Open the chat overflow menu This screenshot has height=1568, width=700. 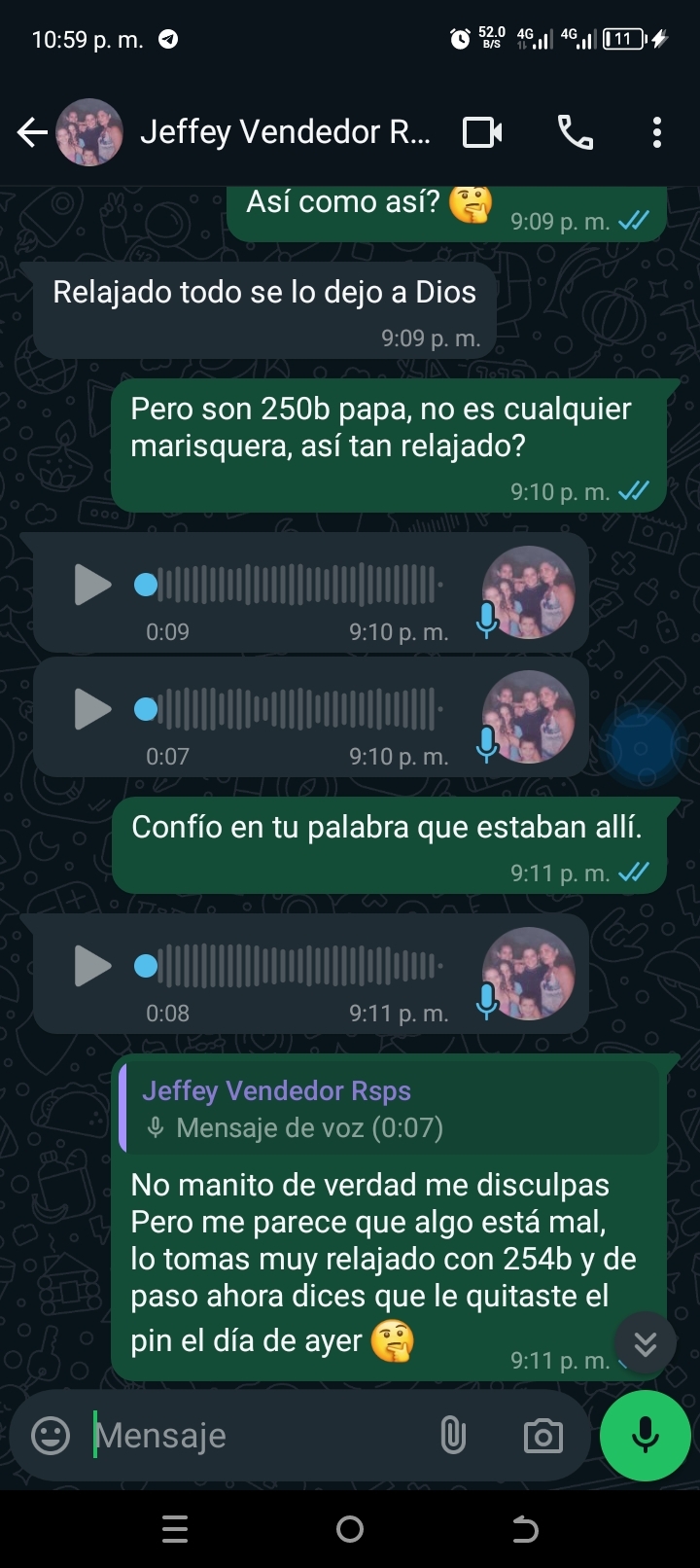[657, 132]
